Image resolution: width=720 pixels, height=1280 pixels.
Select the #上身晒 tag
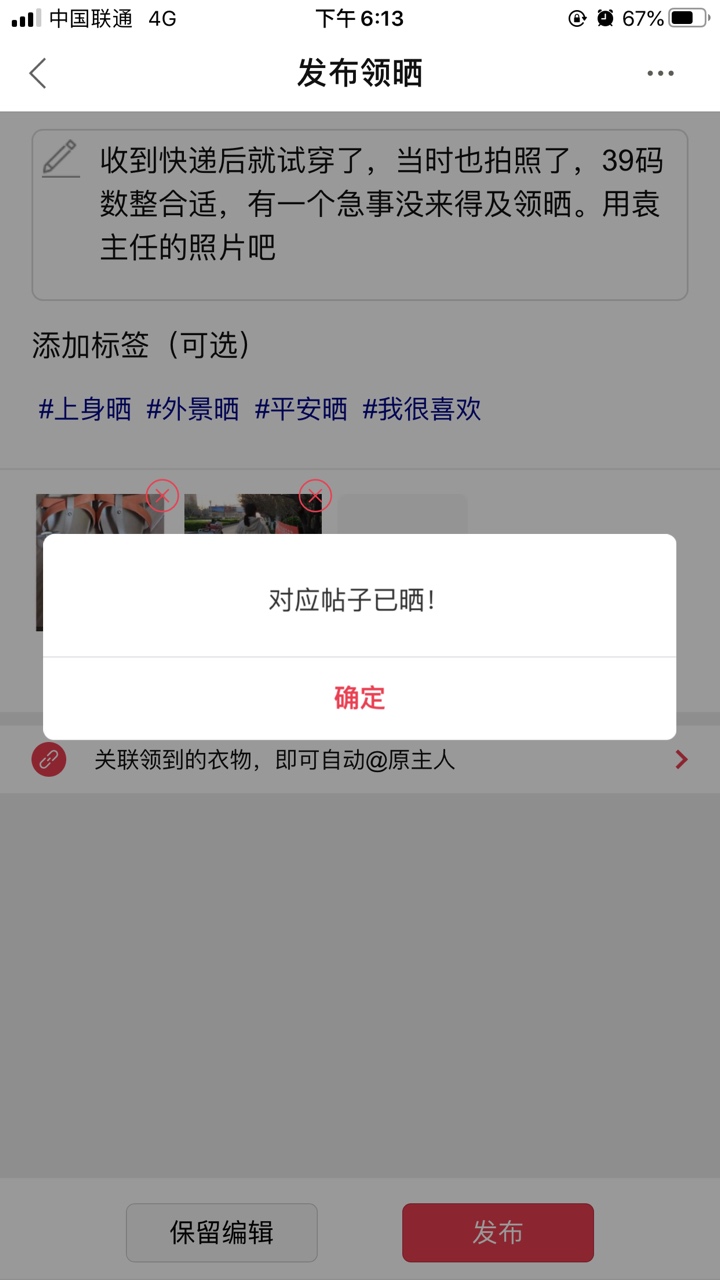85,409
